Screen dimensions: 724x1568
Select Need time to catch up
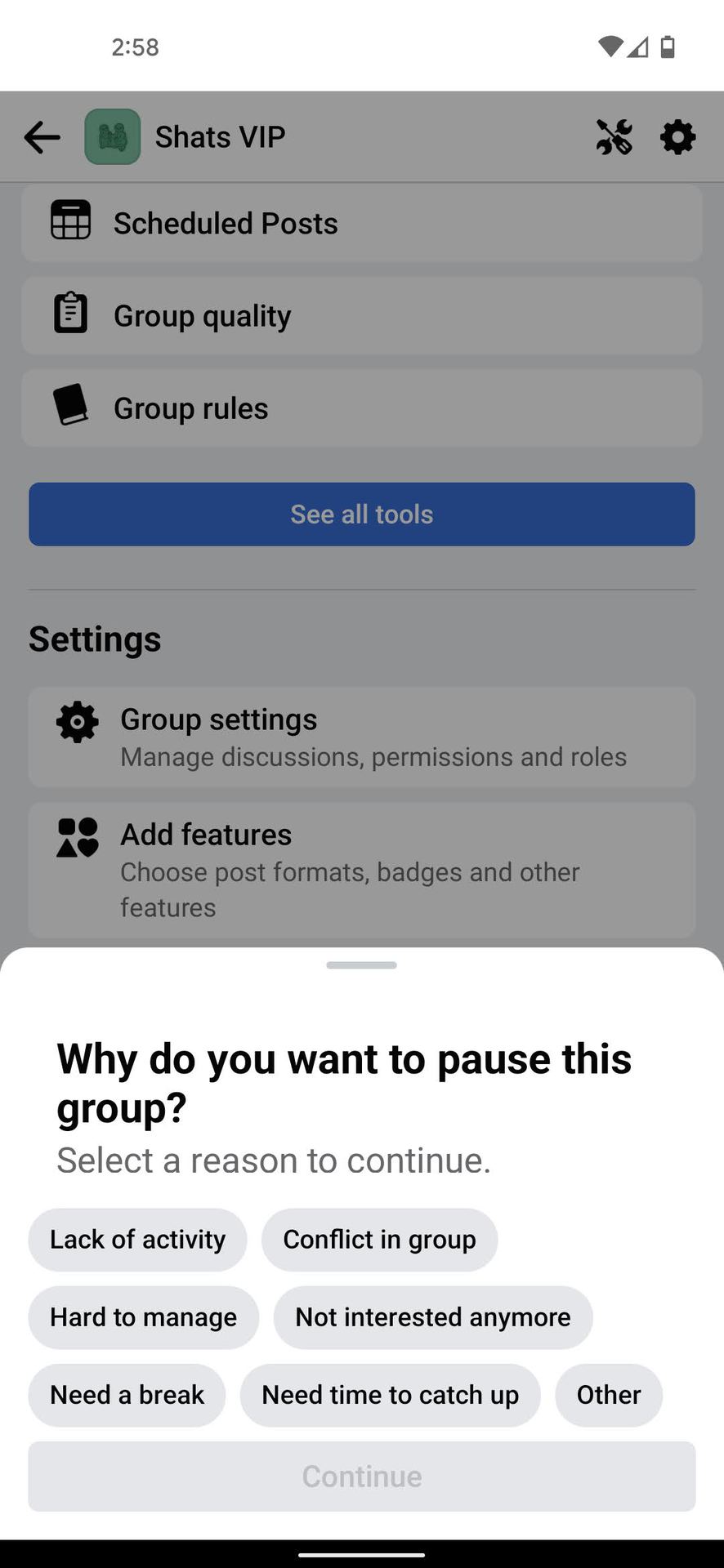(390, 1395)
